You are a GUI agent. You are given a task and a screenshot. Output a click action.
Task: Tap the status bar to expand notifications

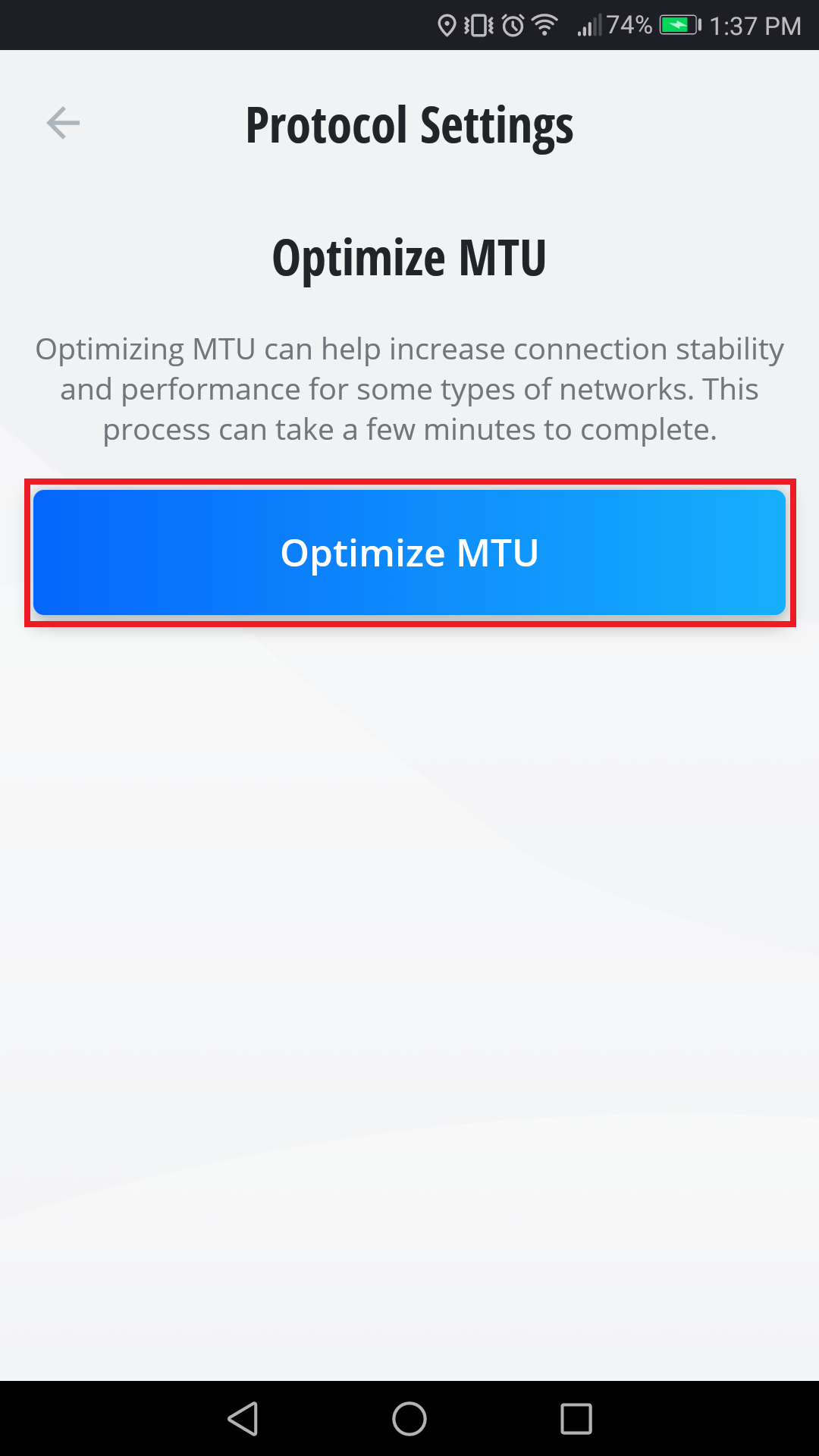pyautogui.click(x=227, y=25)
